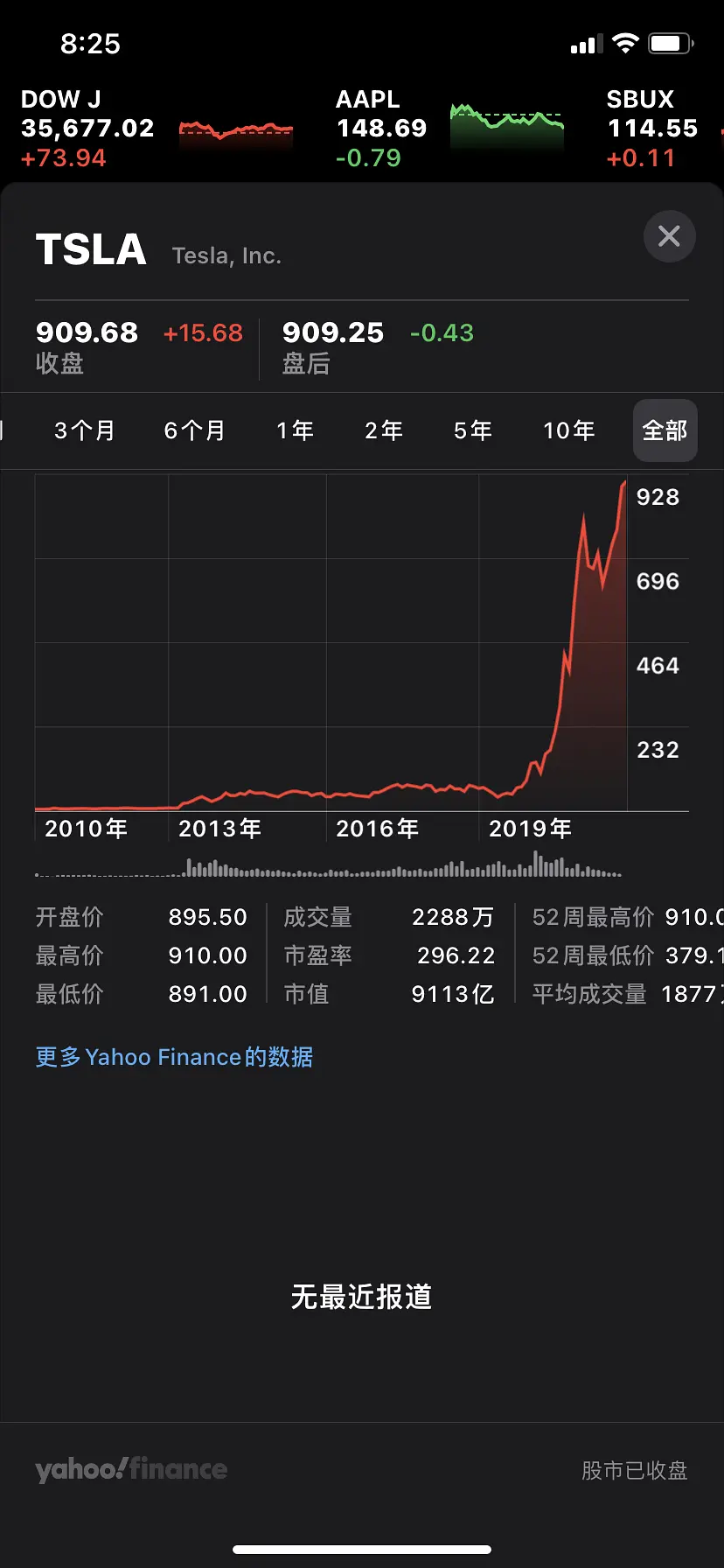Close the TSLA detail sheet
This screenshot has height=1568, width=724.
pos(669,236)
